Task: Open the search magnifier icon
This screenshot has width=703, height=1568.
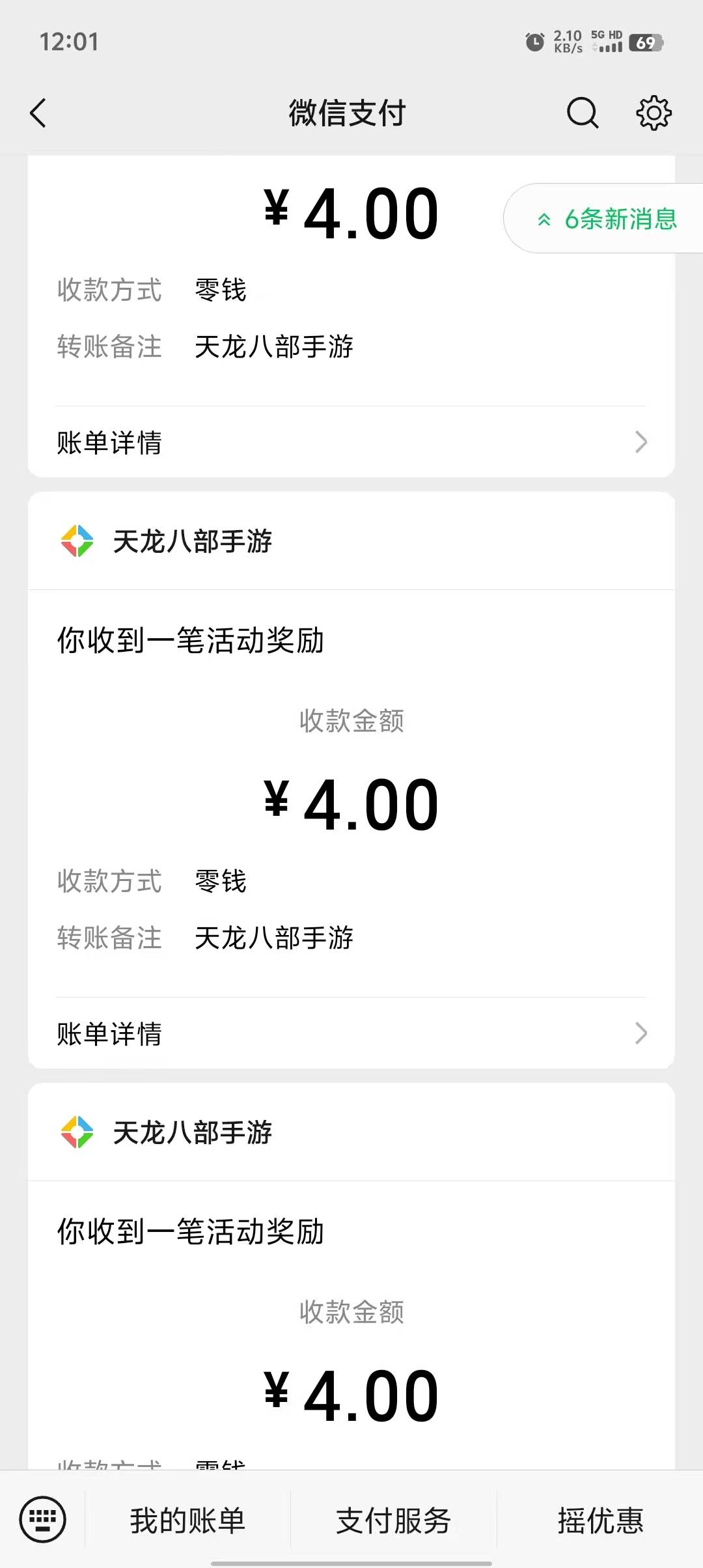Action: (x=583, y=113)
